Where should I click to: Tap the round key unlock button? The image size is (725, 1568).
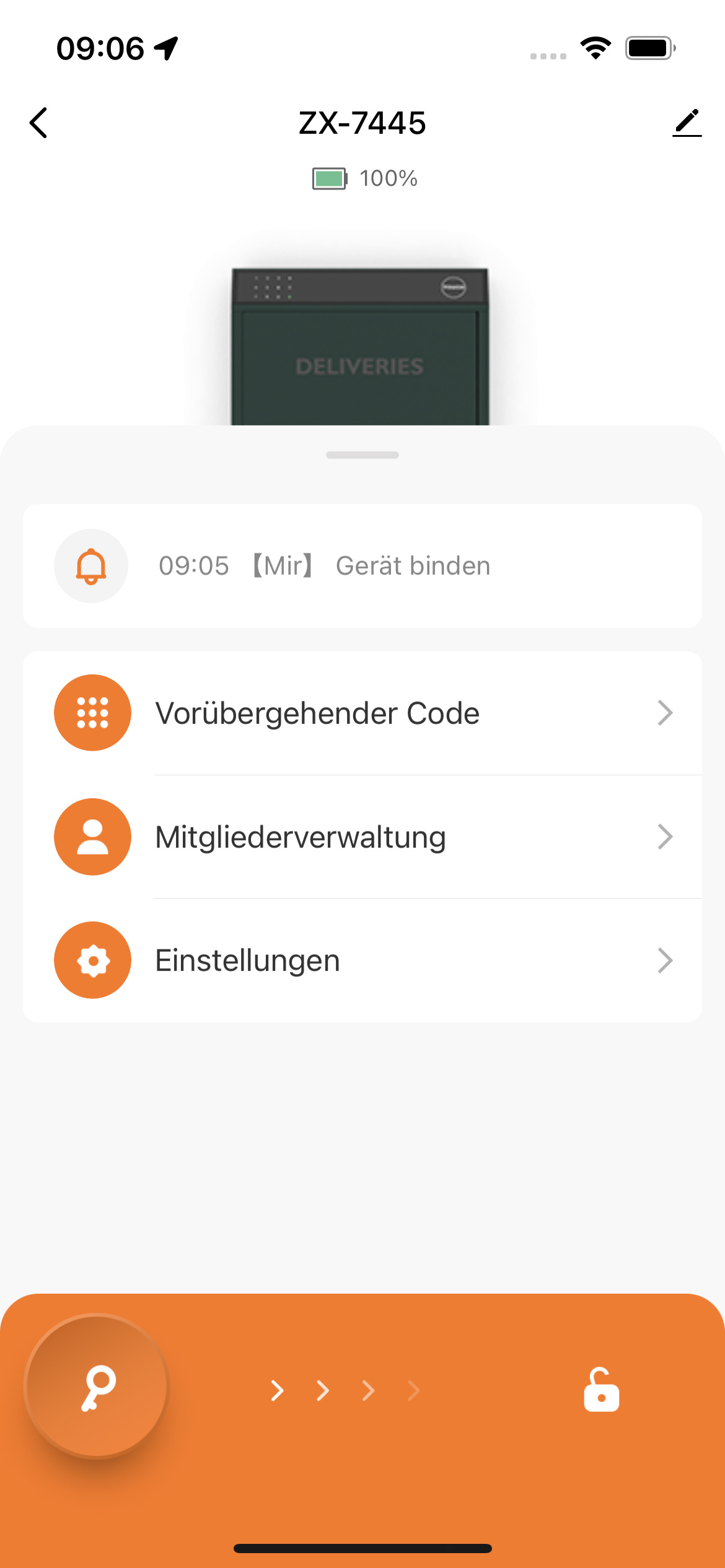click(x=97, y=1385)
